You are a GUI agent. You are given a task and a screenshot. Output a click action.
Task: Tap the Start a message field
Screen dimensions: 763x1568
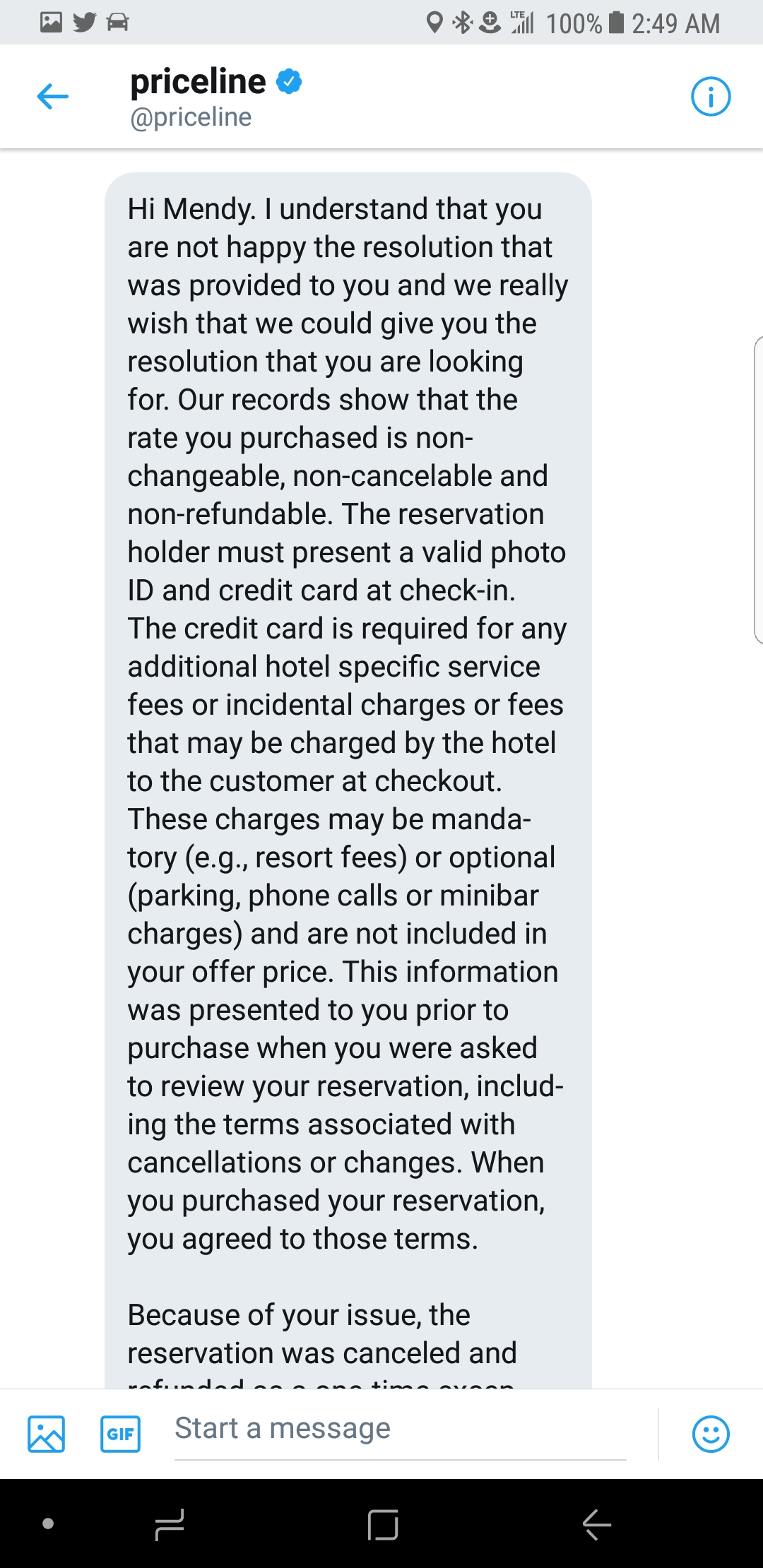tap(399, 1429)
